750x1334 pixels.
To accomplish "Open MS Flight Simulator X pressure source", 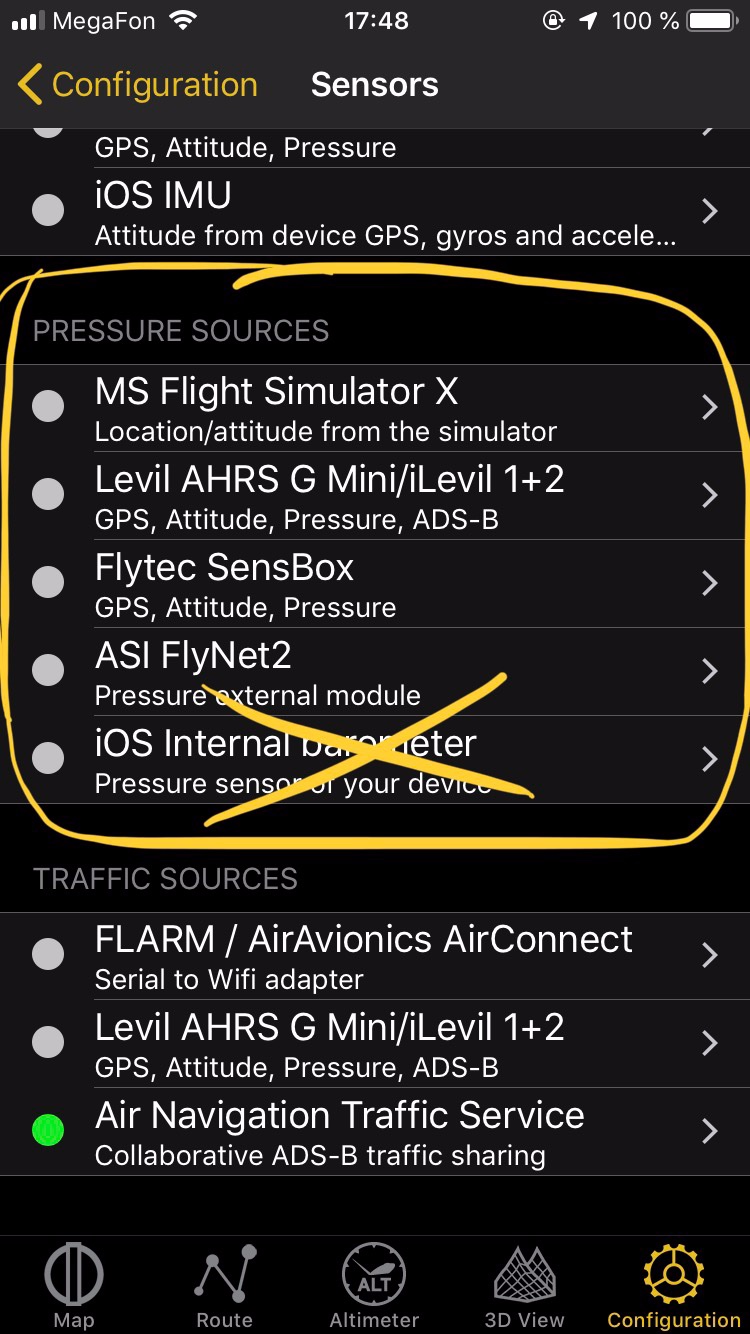I will [x=375, y=407].
